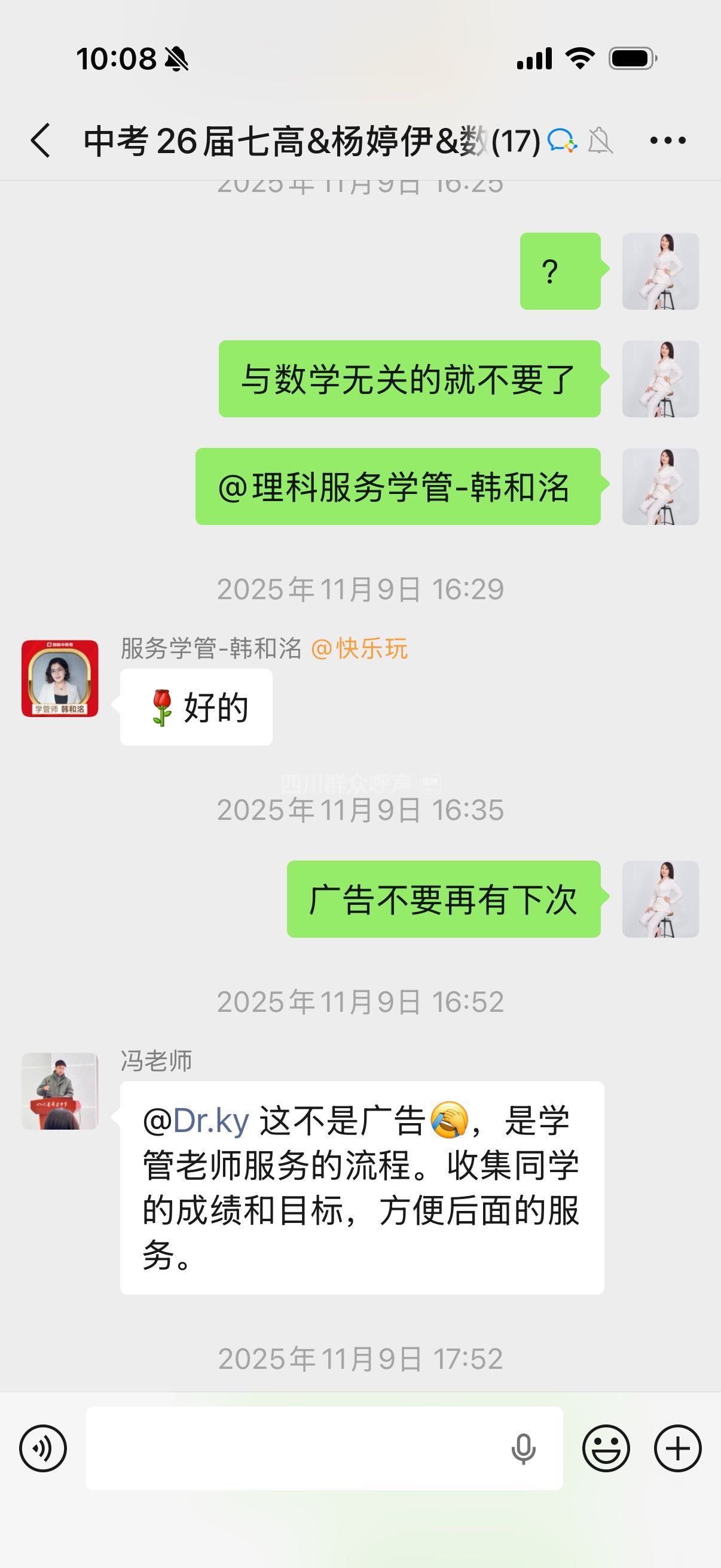Screen dimensions: 721x1568
Task: Open the emoji sticker panel
Action: (x=606, y=1448)
